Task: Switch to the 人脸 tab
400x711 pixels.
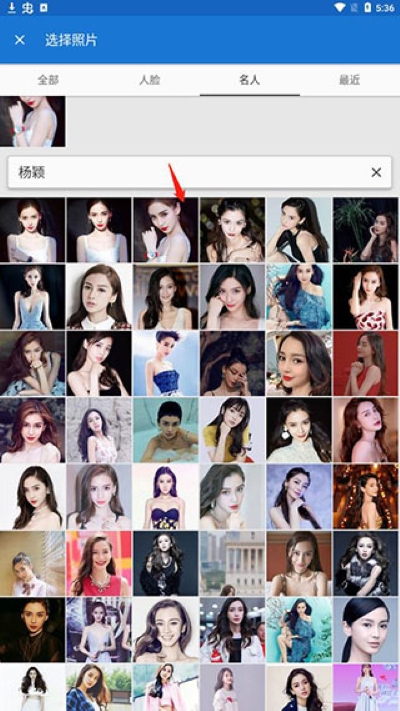Action: 150,80
